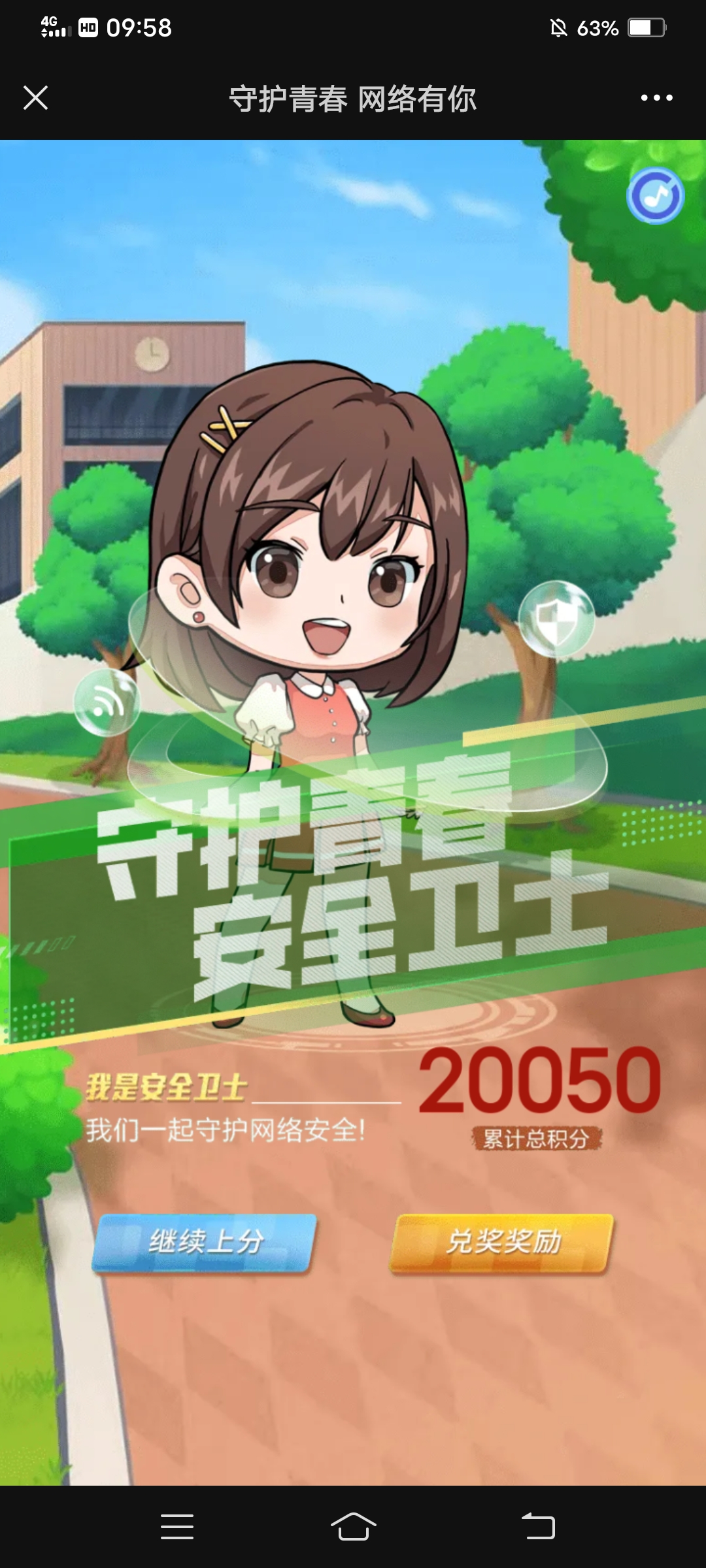The image size is (706, 1568).
Task: Toggle the background music icon
Action: (x=655, y=195)
